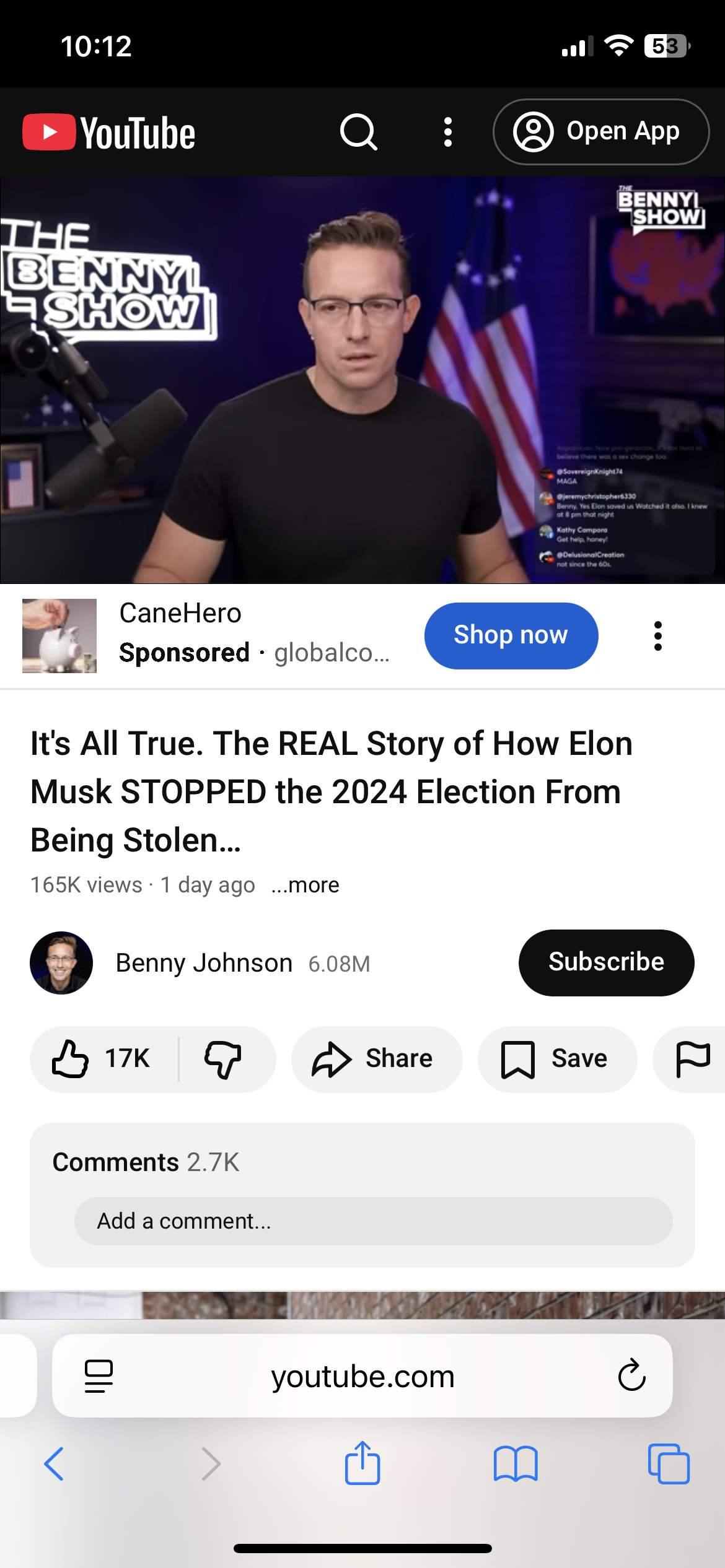Open Benny Johnson's channel avatar
The height and width of the screenshot is (1568, 725).
click(61, 962)
